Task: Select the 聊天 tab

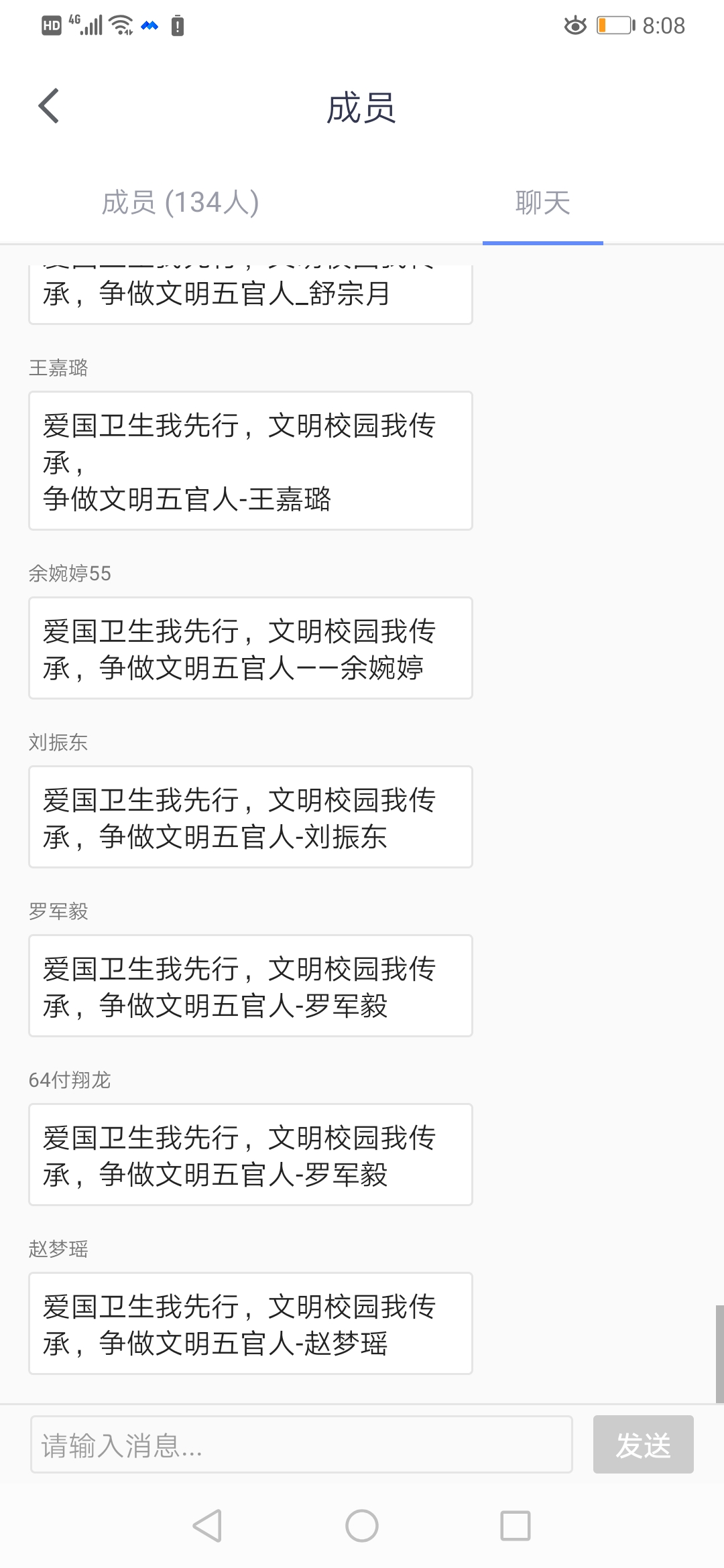Action: [x=542, y=202]
